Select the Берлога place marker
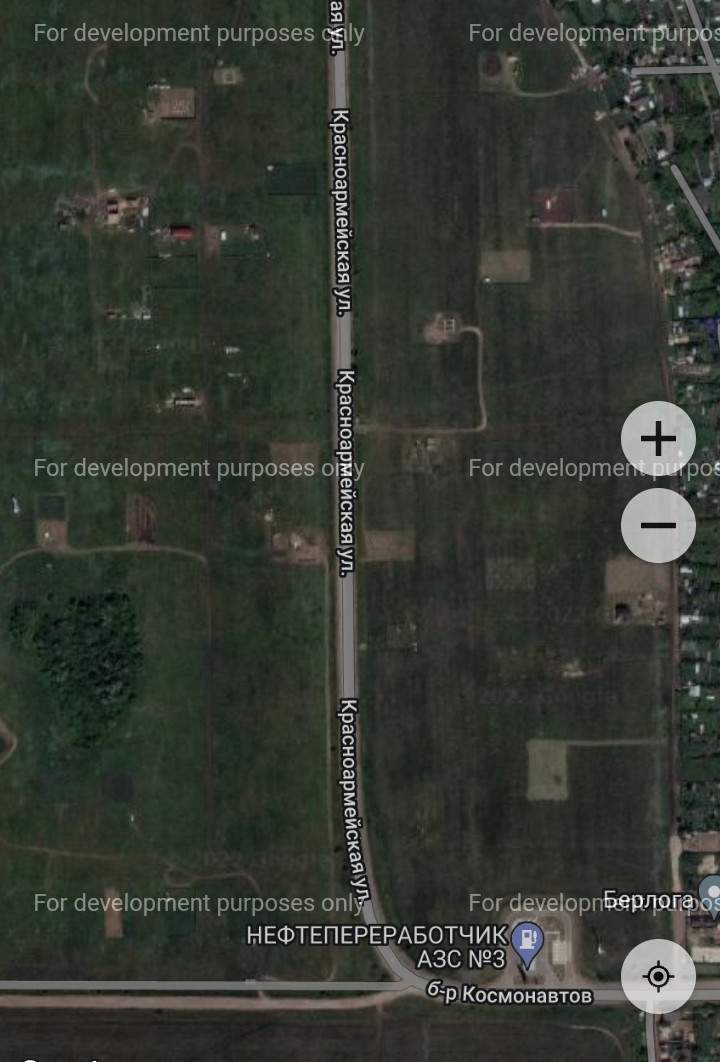This screenshot has height=1062, width=720. click(x=711, y=893)
